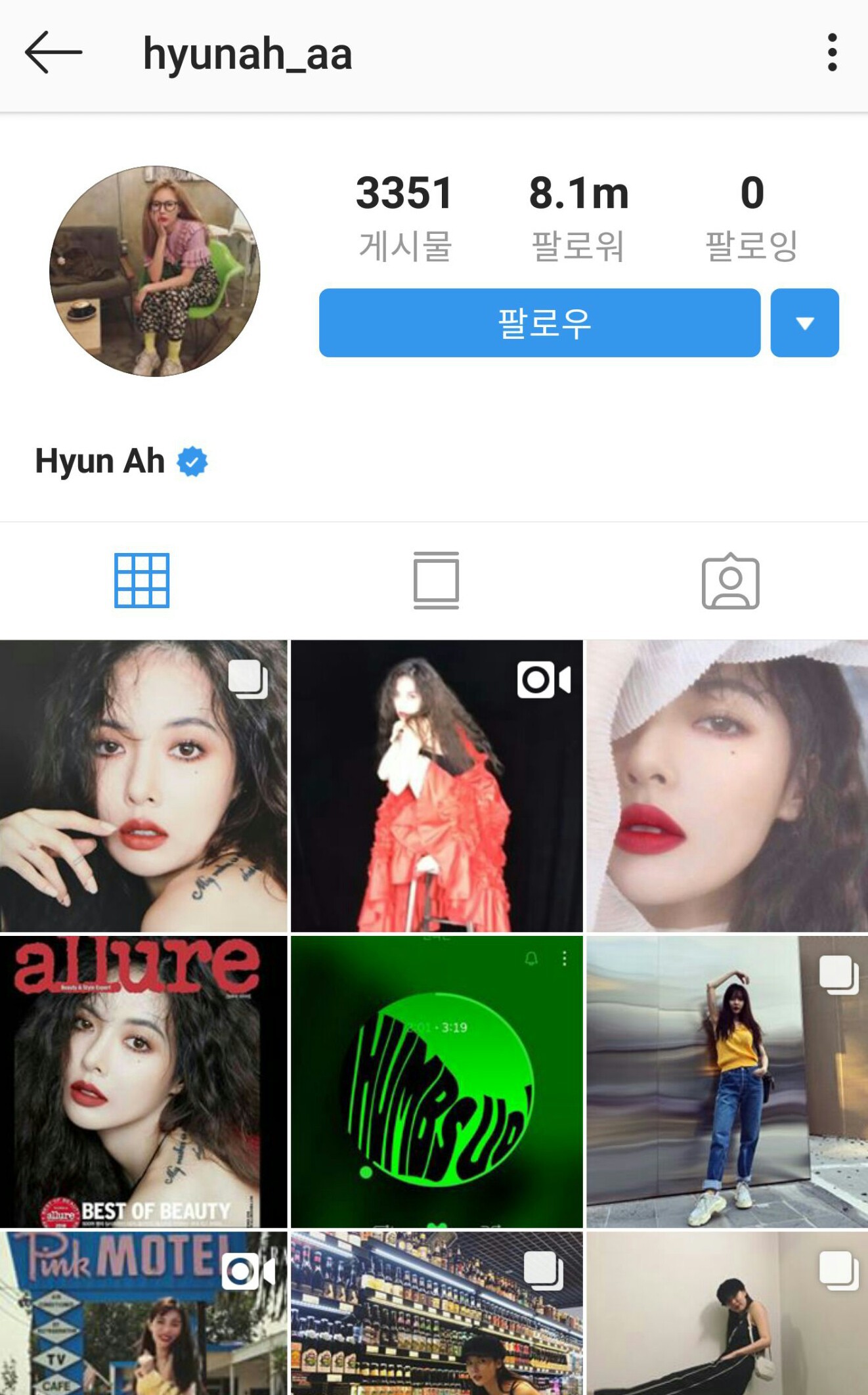Open the allure magazine cover post
The image size is (868, 1395).
click(x=143, y=1081)
